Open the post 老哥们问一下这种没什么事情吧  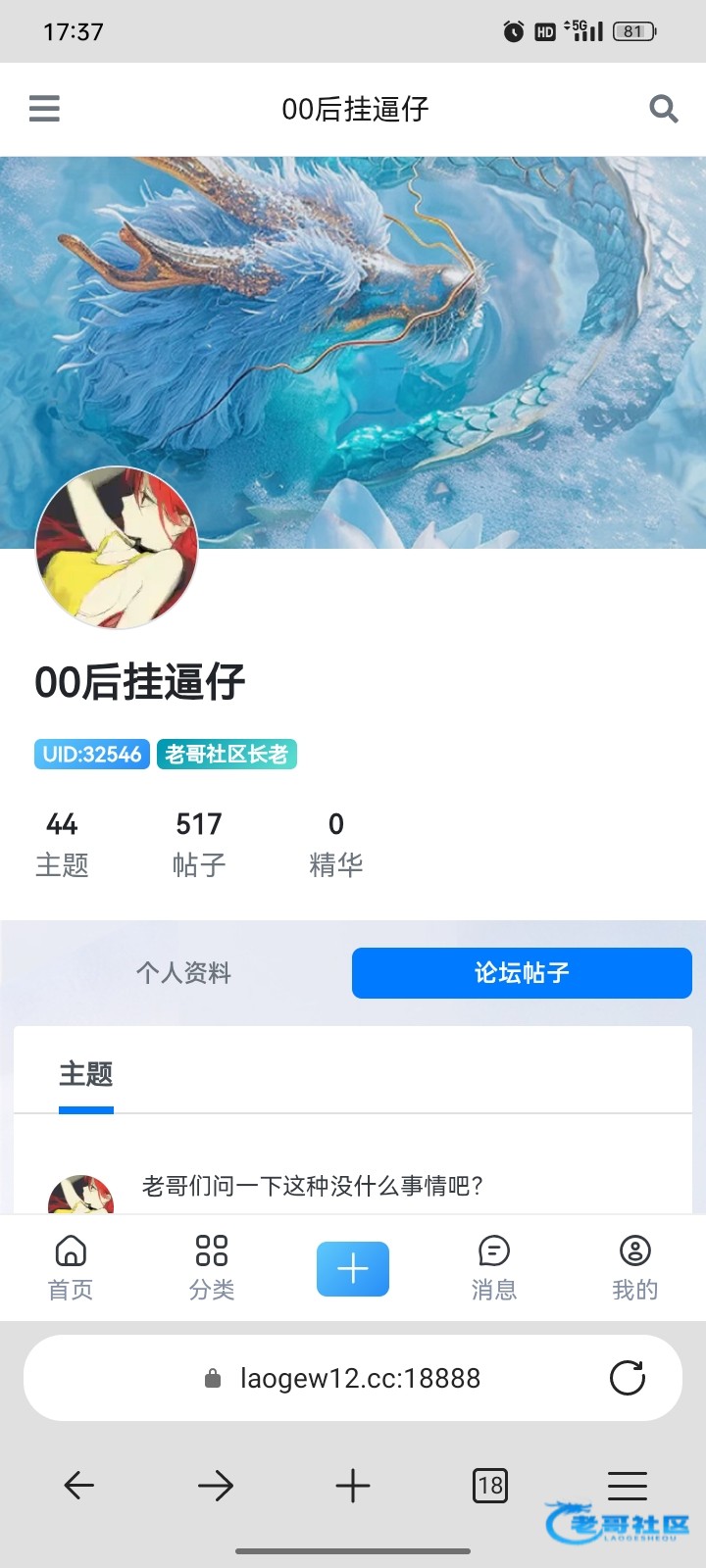[x=313, y=1187]
